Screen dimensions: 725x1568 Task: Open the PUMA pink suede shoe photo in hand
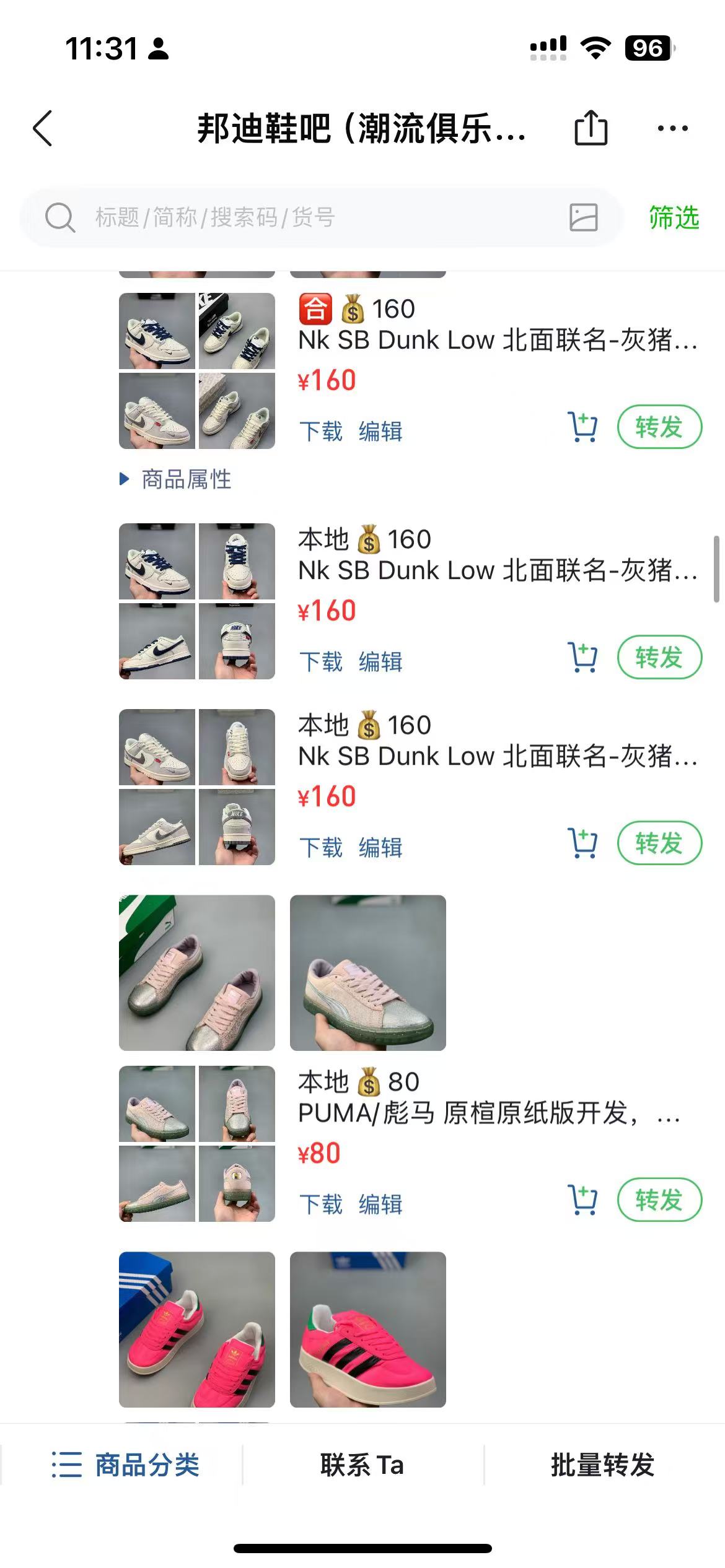[368, 973]
